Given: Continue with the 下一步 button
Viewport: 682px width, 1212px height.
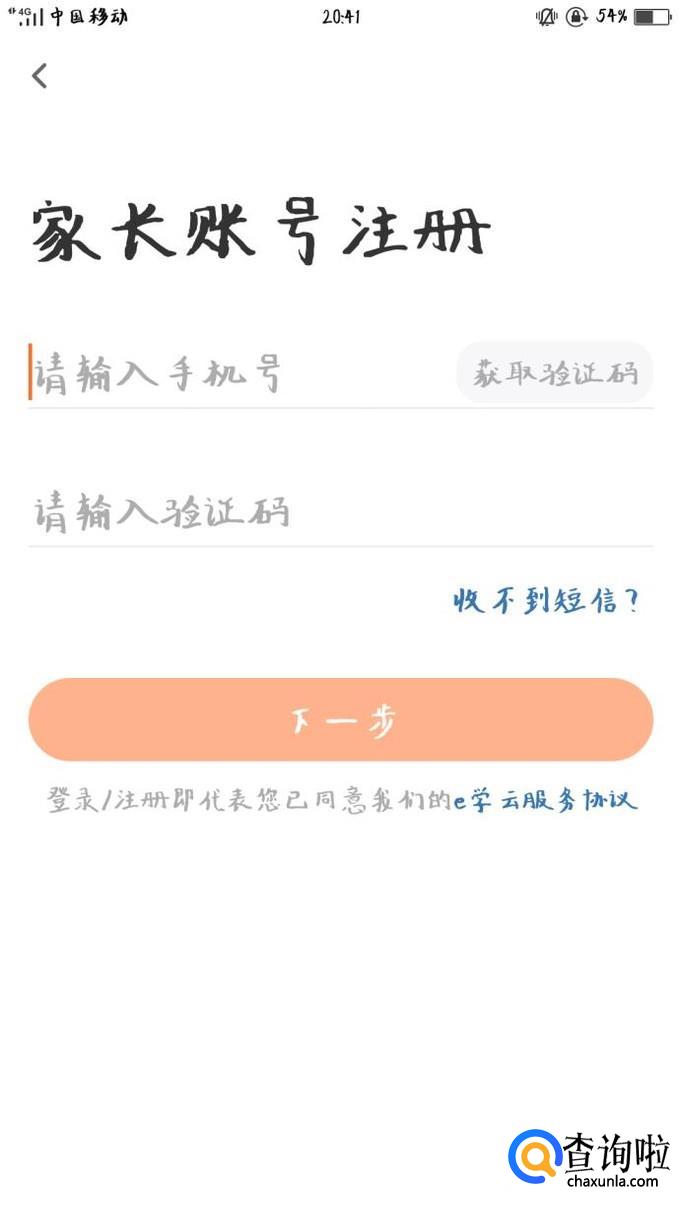Looking at the screenshot, I should (341, 720).
